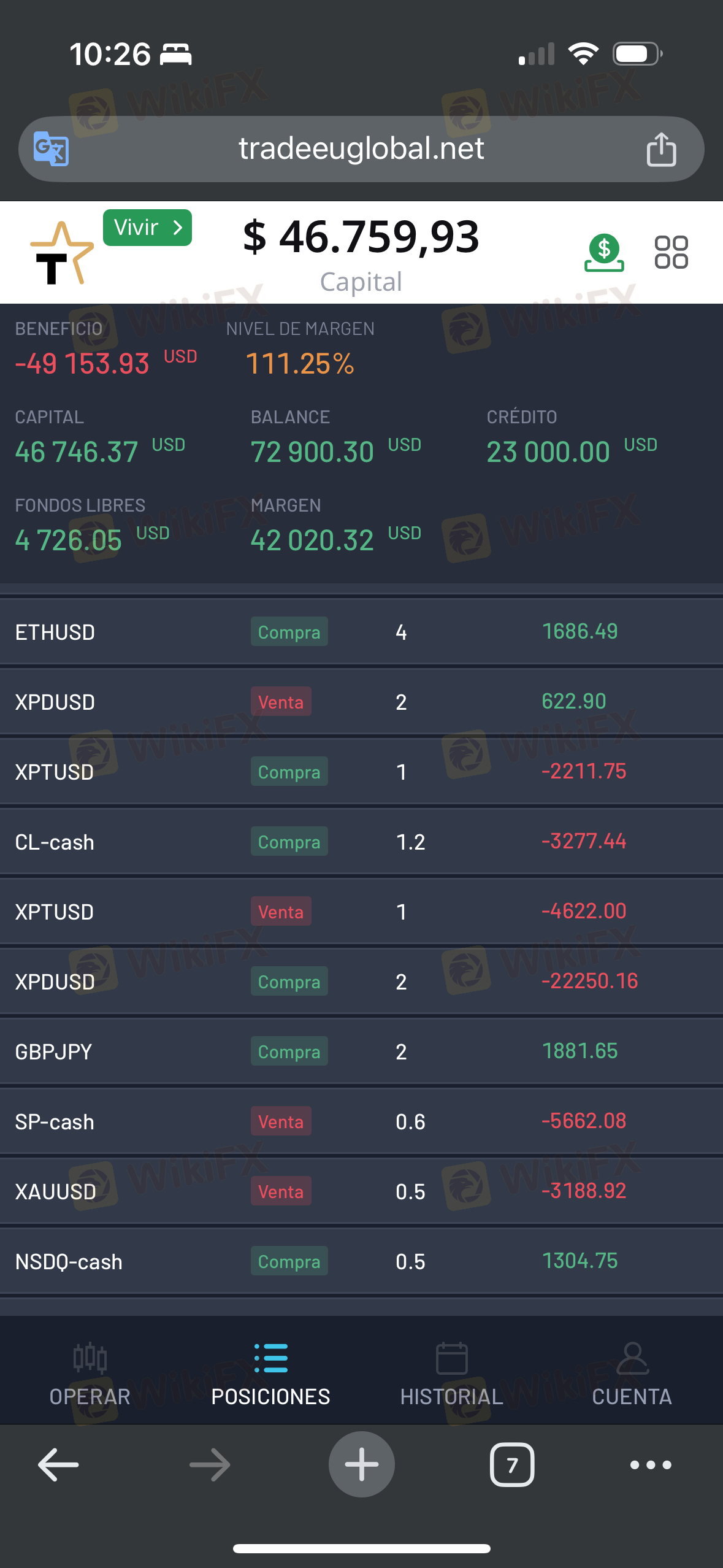Open the XAUUSD position row
Viewport: 723px width, 1568px height.
pyautogui.click(x=361, y=1191)
